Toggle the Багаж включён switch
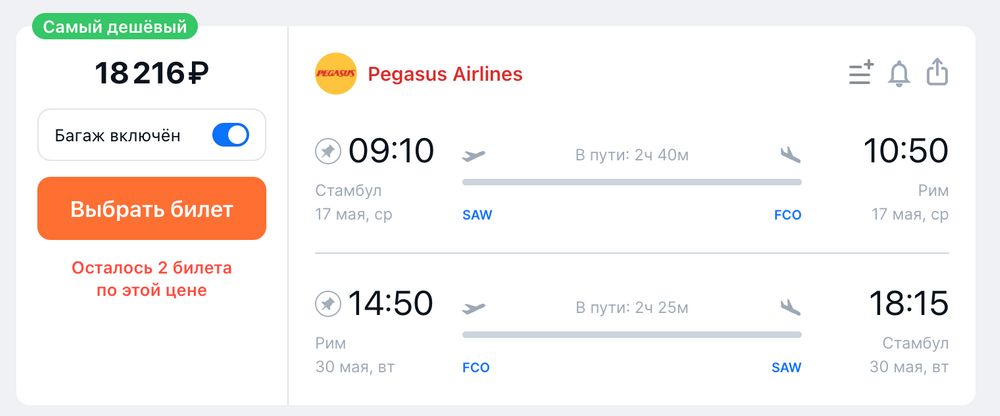 (230, 135)
